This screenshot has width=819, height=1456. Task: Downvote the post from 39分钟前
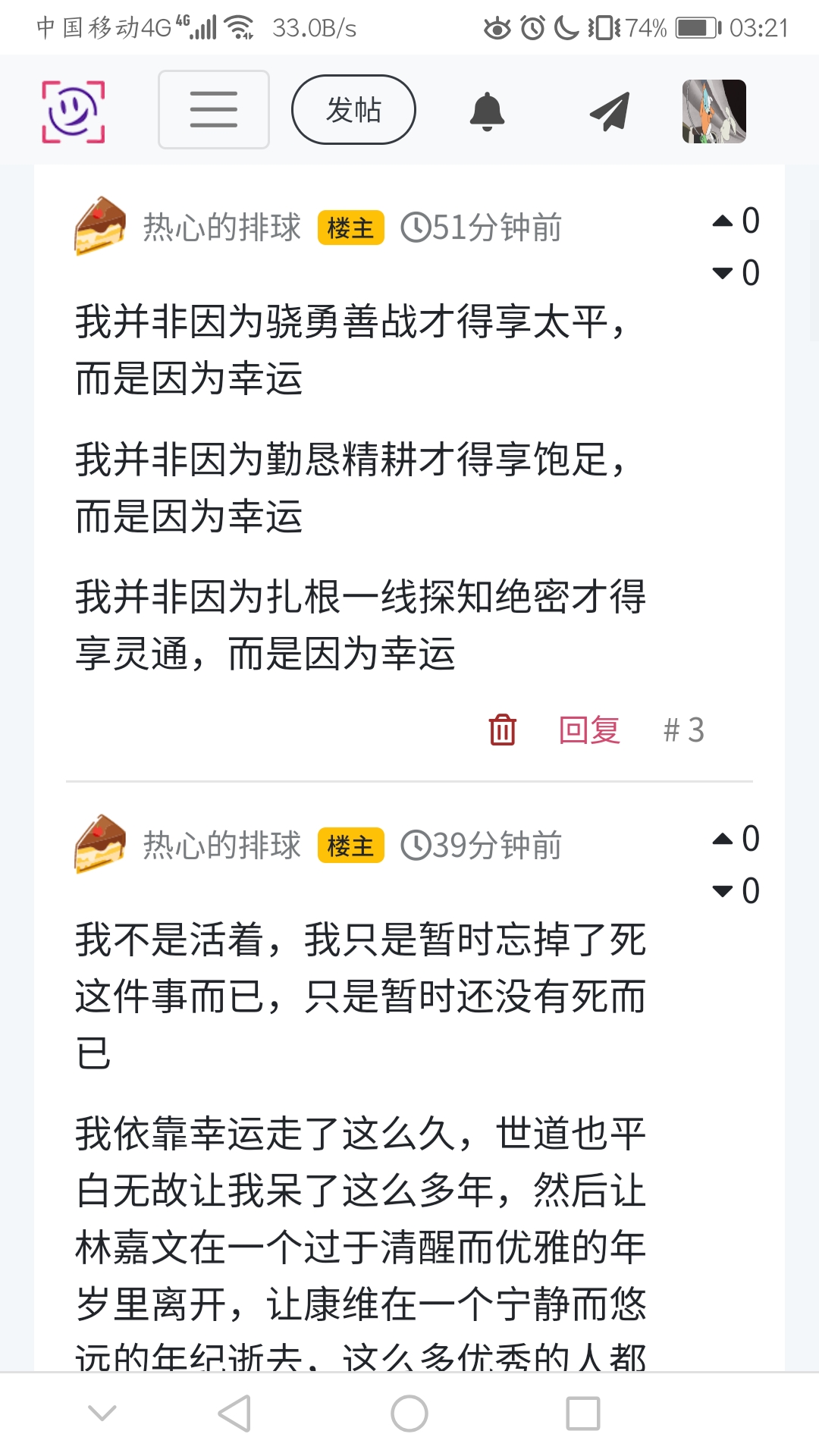coord(723,891)
